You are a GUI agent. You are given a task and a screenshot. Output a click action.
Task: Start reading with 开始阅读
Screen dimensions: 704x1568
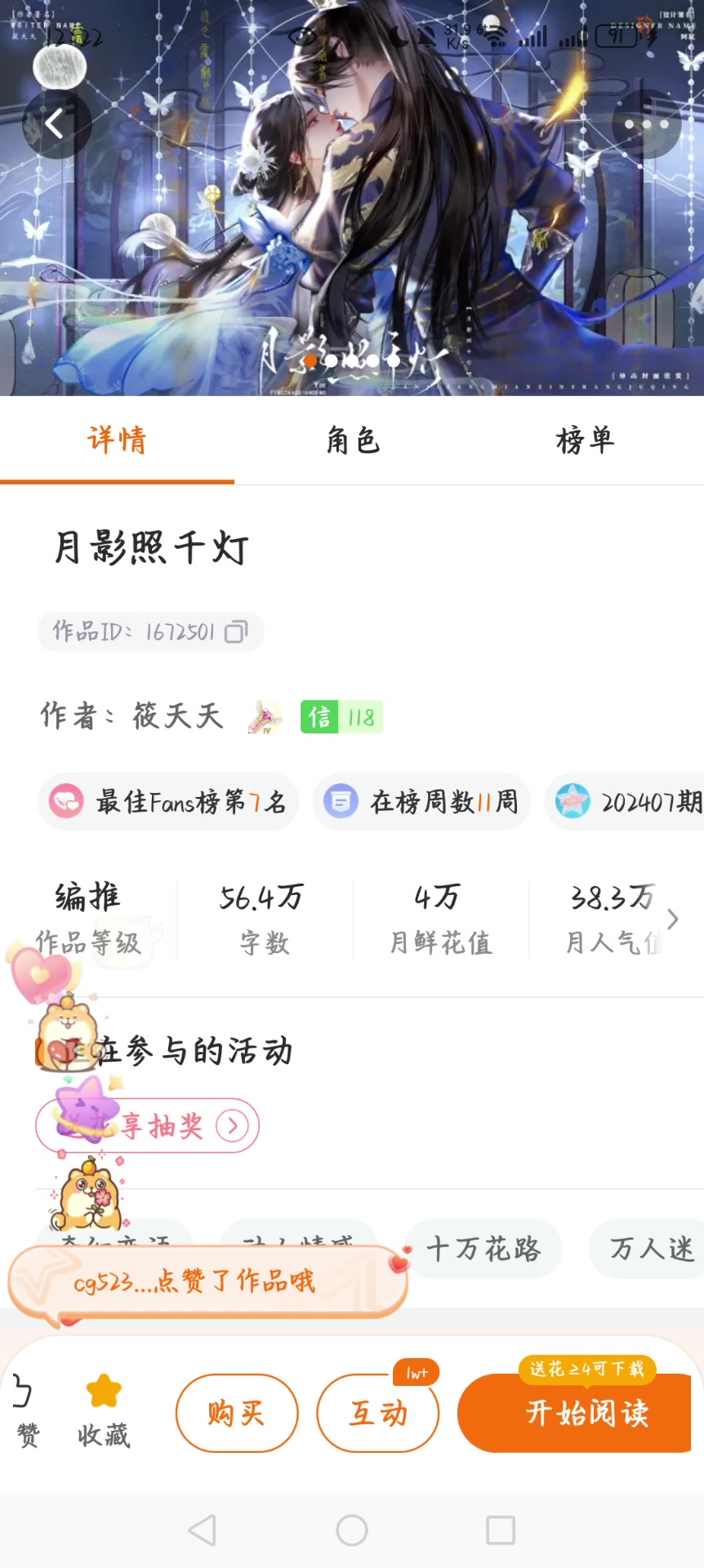point(586,1413)
